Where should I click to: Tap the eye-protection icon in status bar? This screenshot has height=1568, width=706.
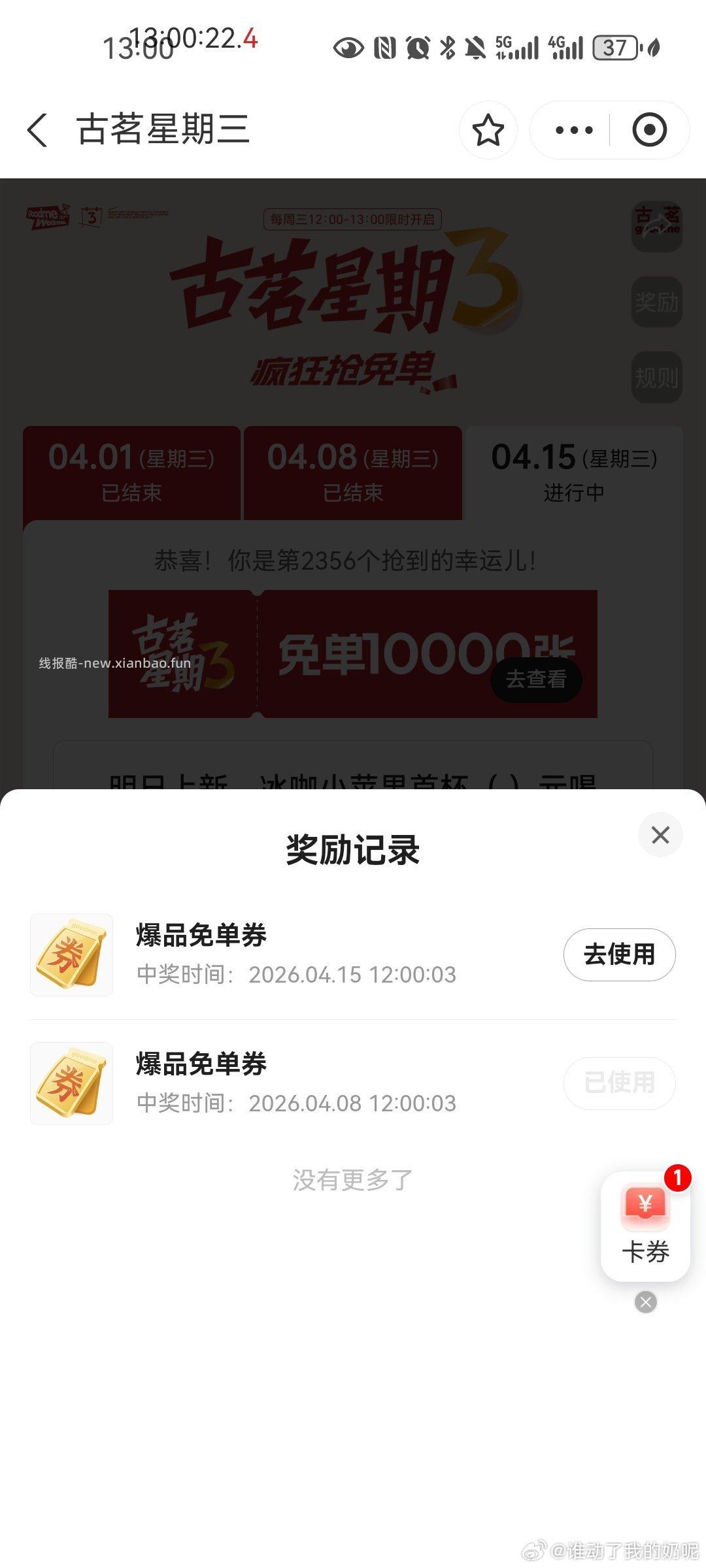(x=348, y=48)
